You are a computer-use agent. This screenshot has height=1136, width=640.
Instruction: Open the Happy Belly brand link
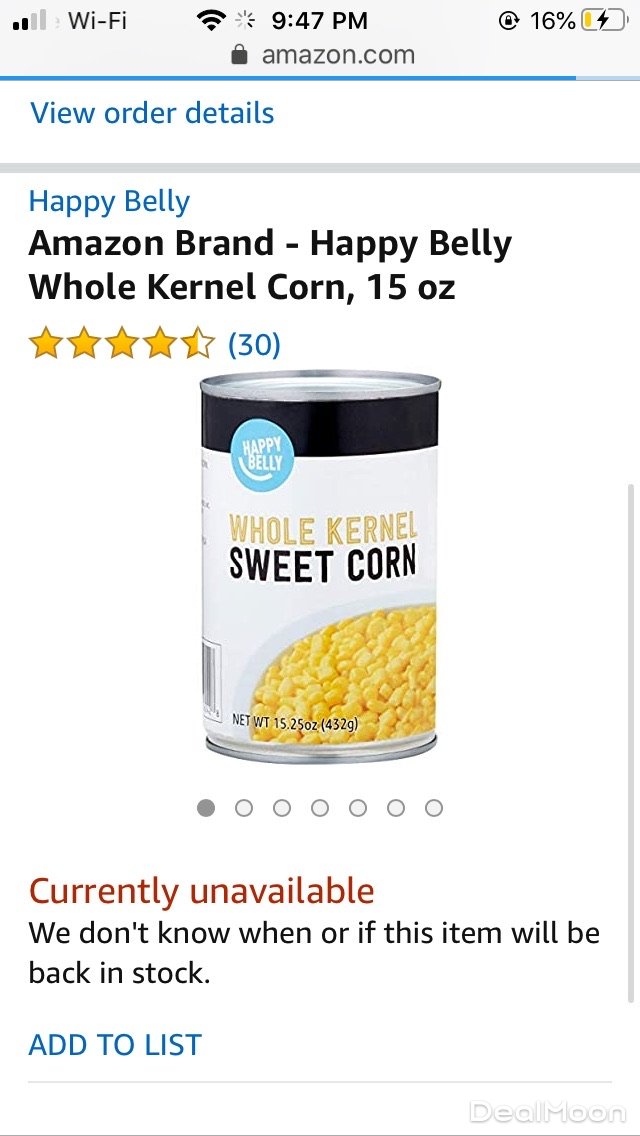point(109,201)
